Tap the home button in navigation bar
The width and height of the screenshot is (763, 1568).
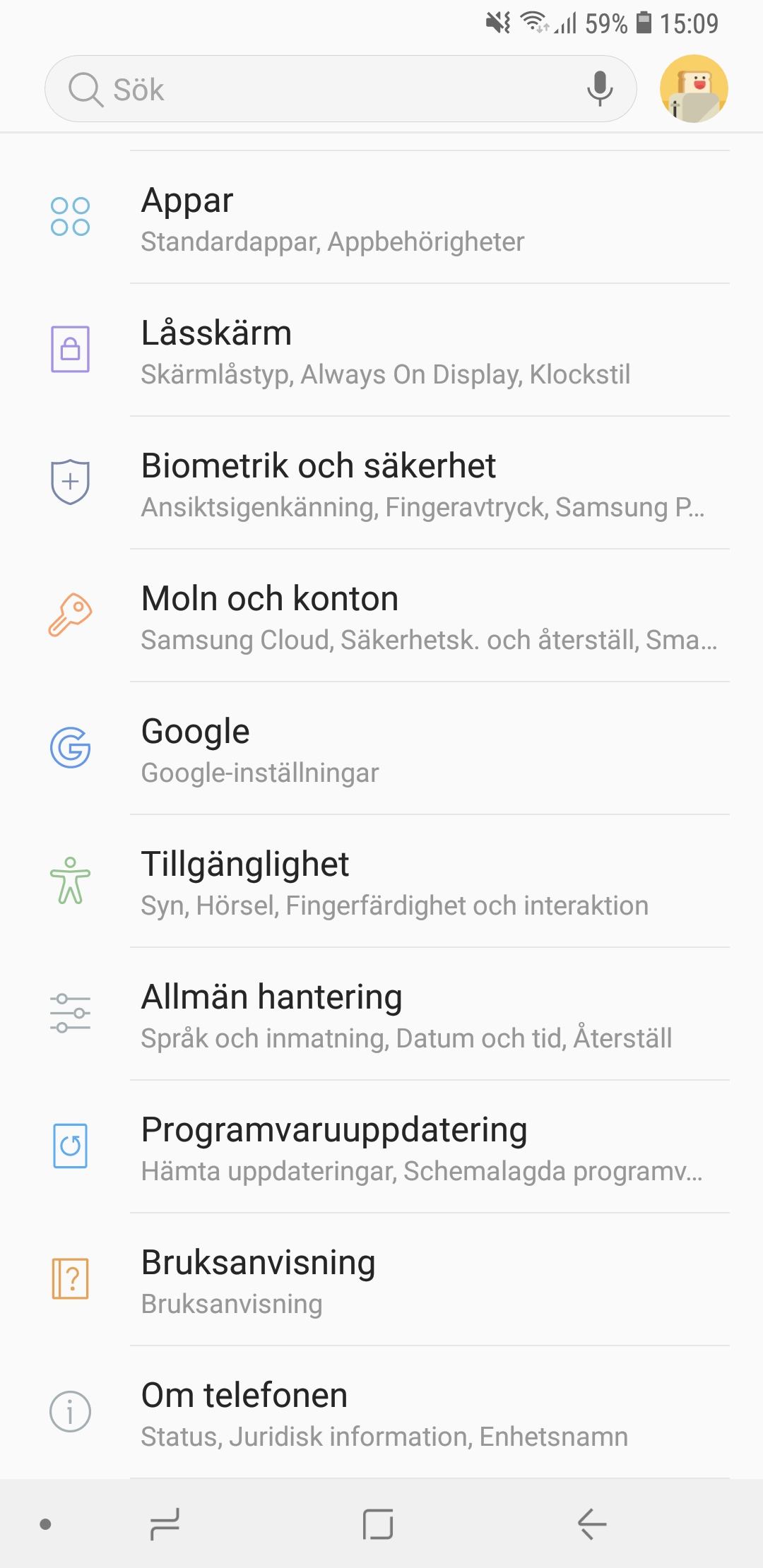tap(378, 1524)
